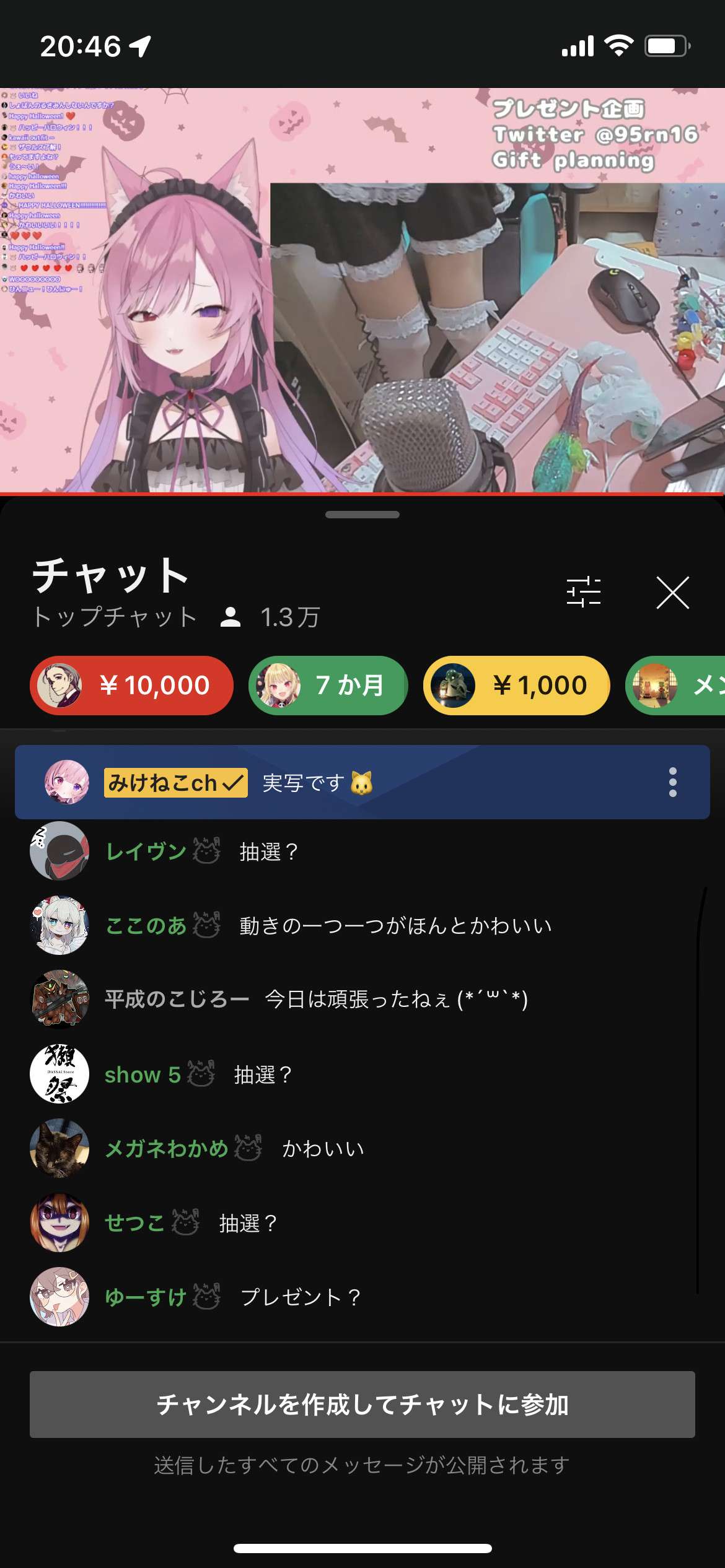The height and width of the screenshot is (1568, 725).
Task: Open the ¥10,000 Super Chat chip
Action: (131, 685)
